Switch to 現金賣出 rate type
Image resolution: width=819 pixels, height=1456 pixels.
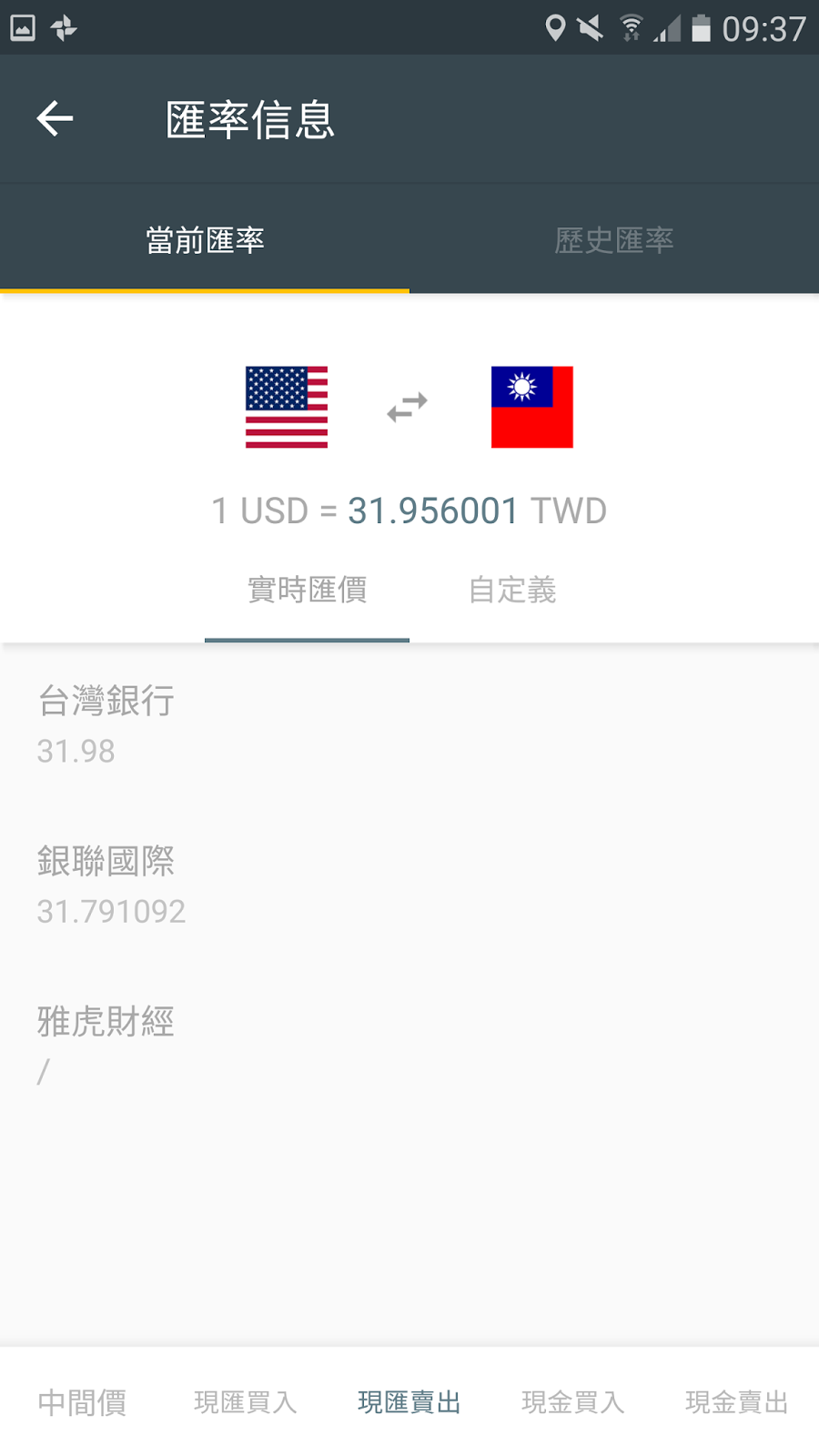point(737,1402)
